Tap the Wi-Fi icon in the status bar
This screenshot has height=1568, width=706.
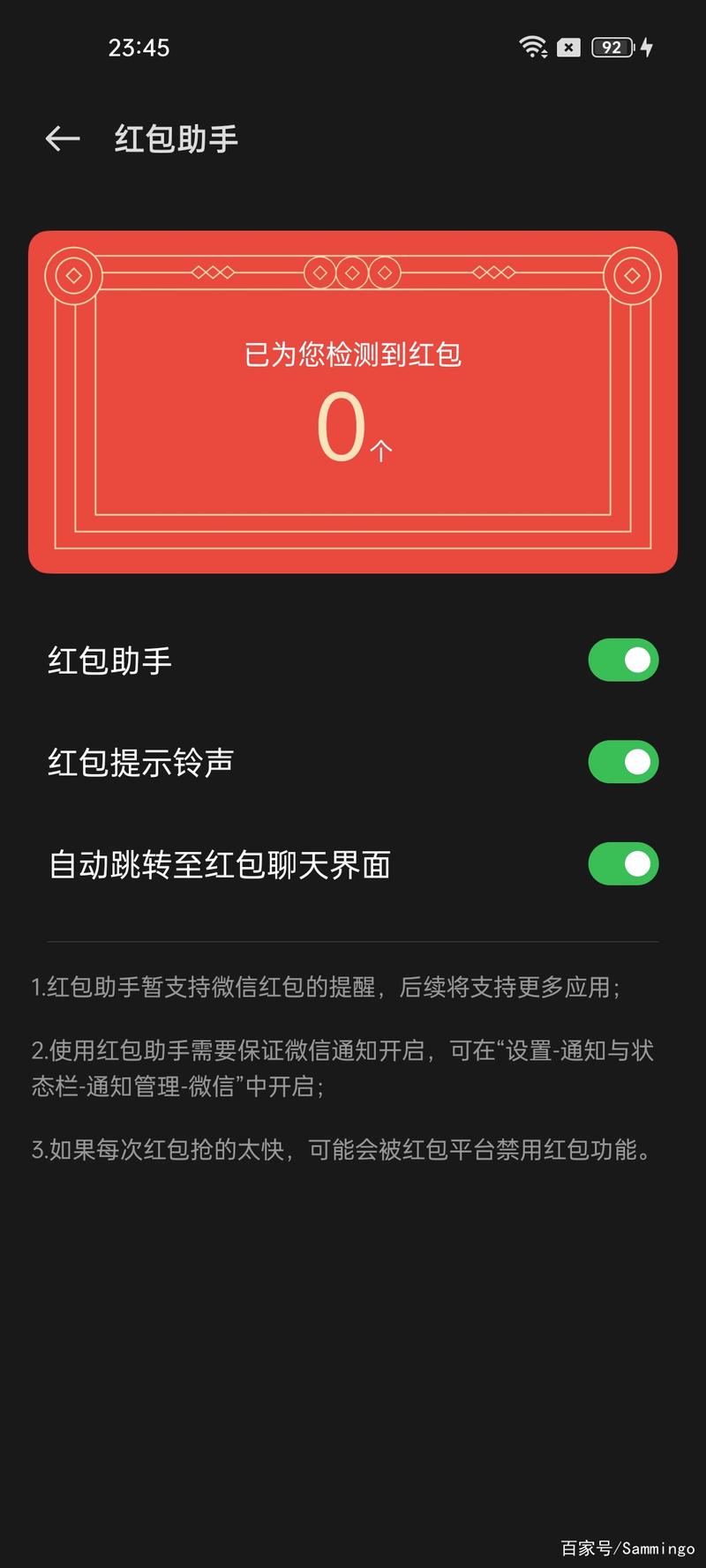click(x=533, y=48)
